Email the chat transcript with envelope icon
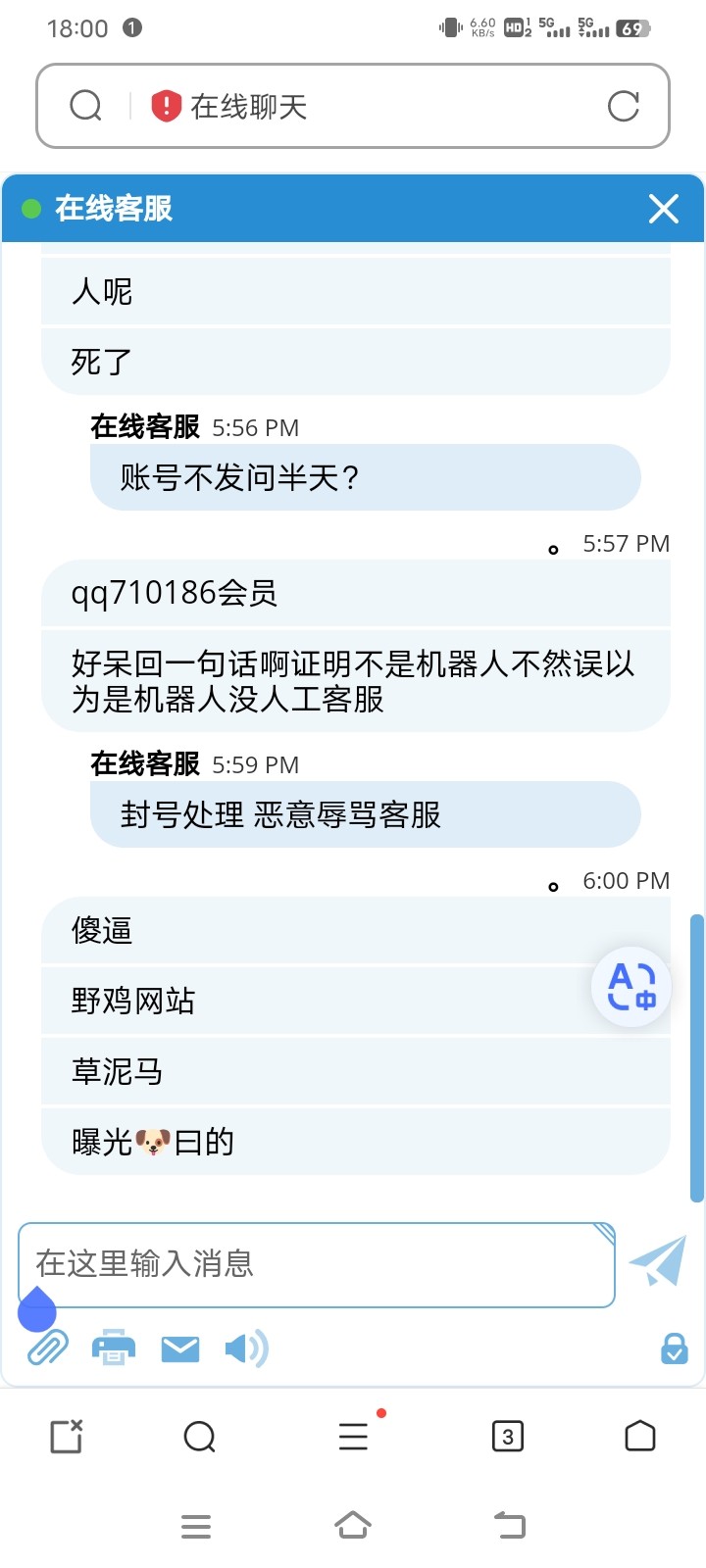Screen dimensions: 706x1568 pyautogui.click(x=180, y=1348)
